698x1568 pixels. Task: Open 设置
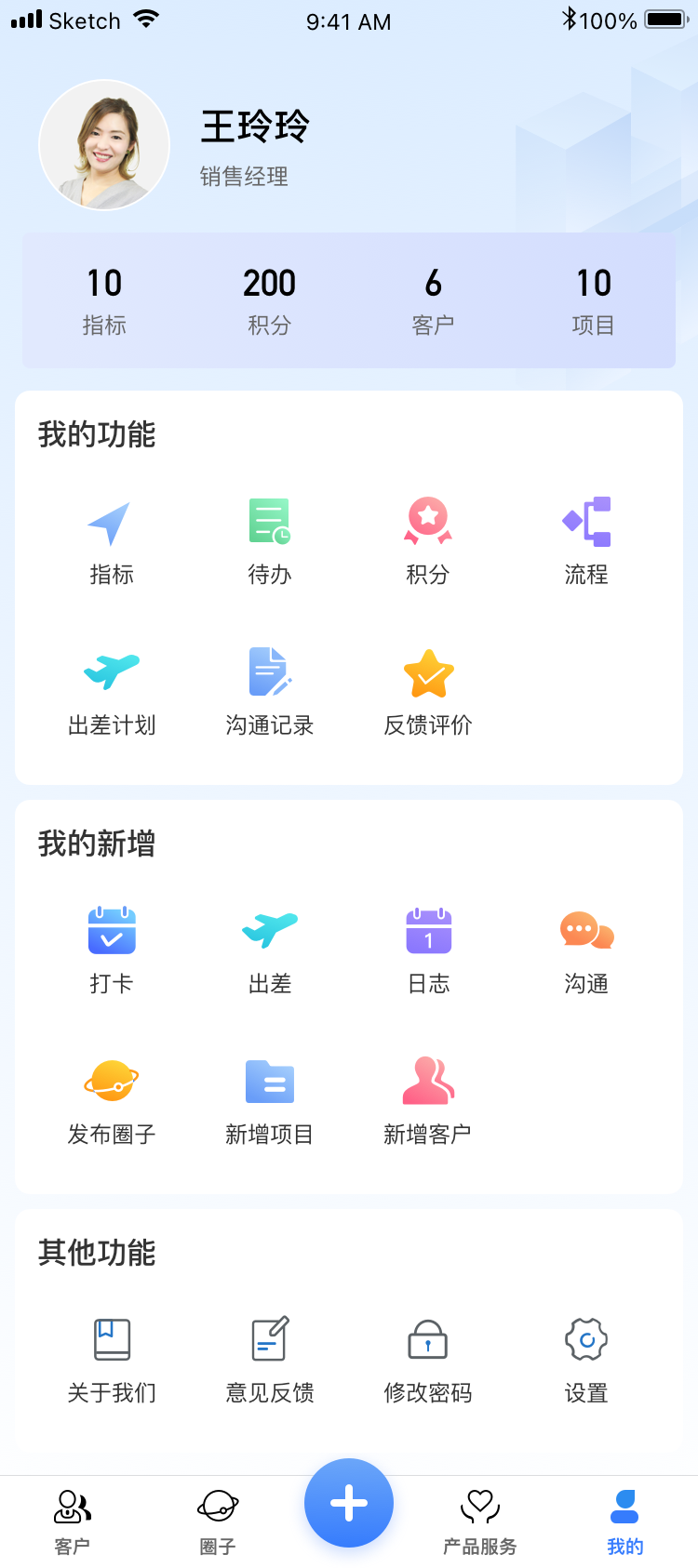click(x=586, y=1360)
